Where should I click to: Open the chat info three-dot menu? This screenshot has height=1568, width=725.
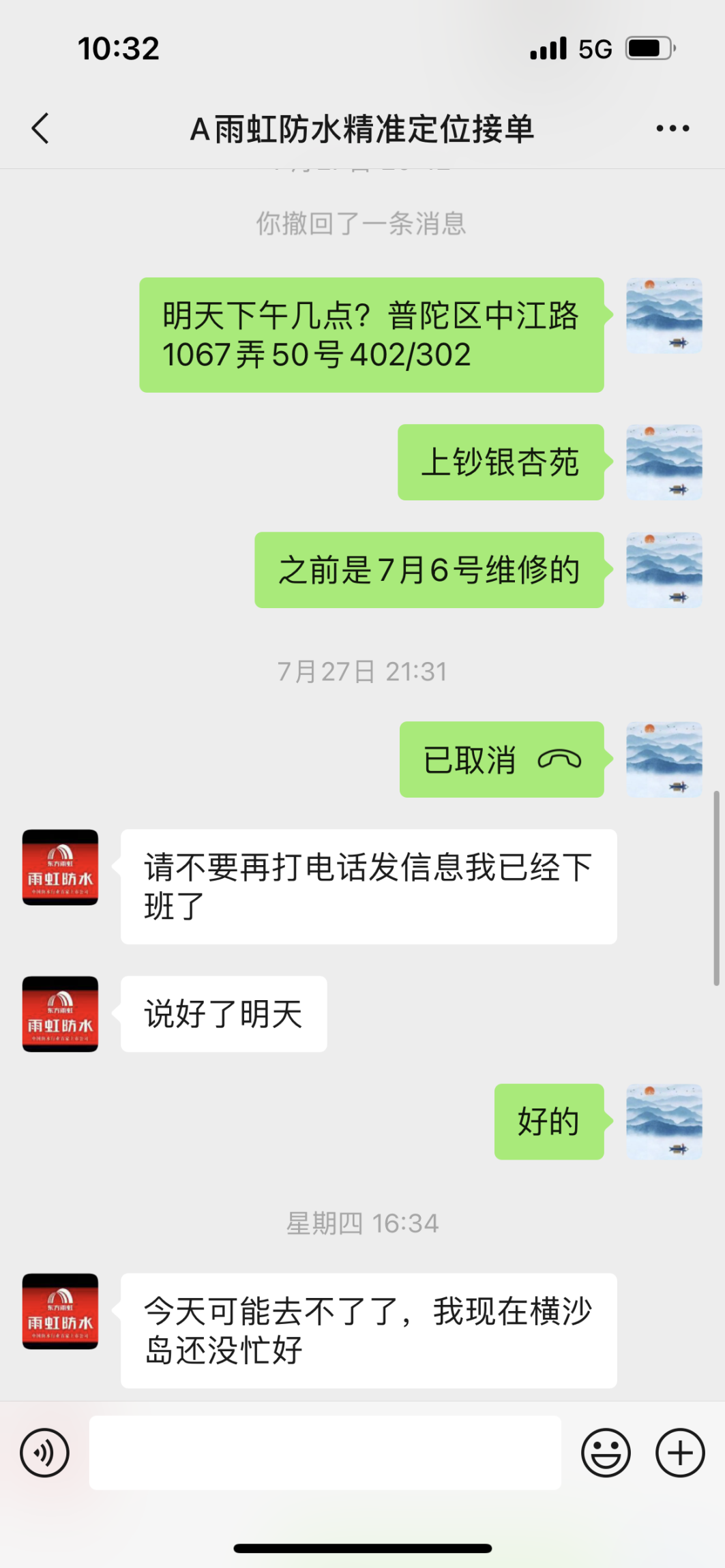tap(672, 128)
